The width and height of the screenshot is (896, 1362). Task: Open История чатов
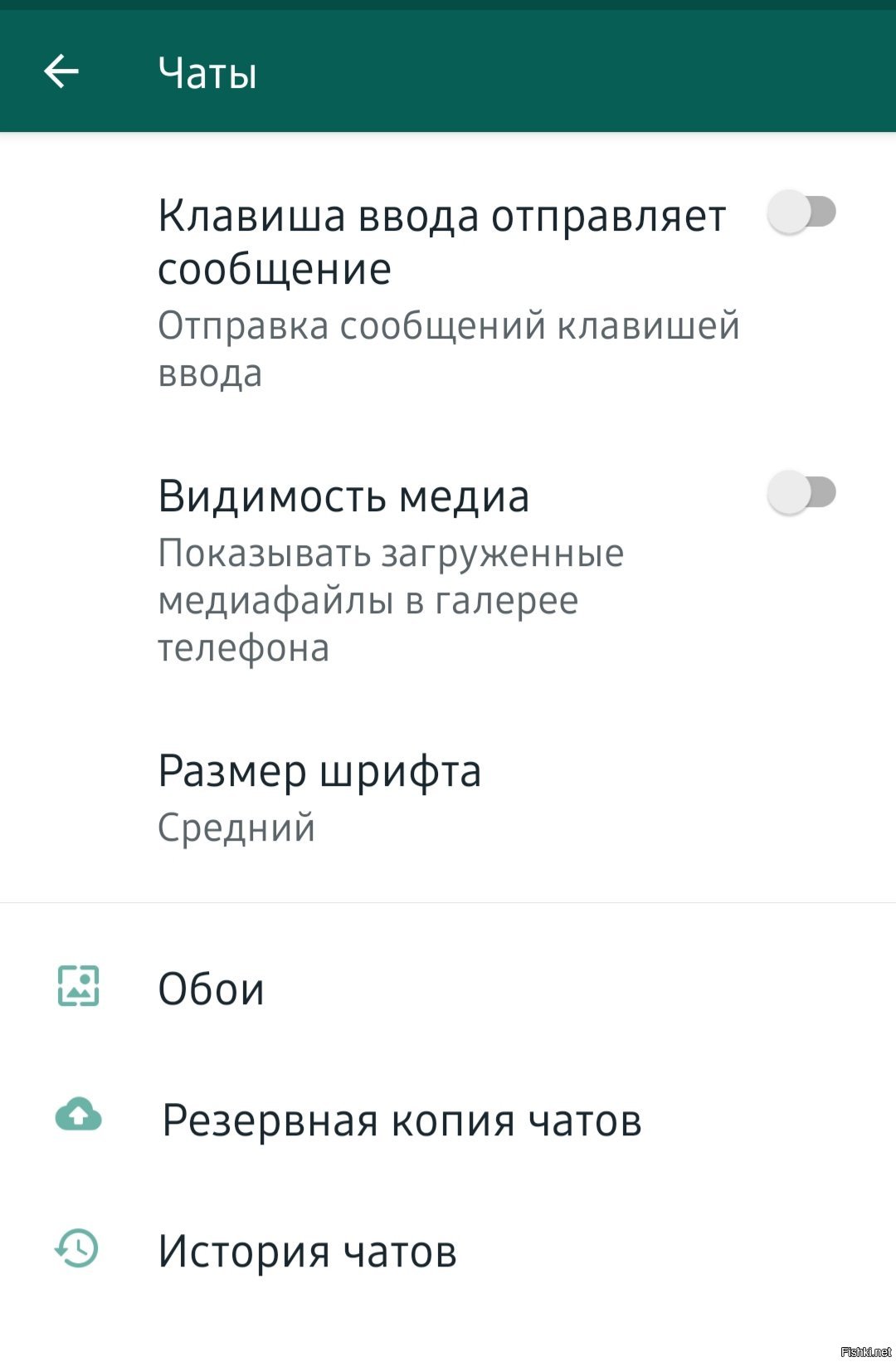[307, 1251]
